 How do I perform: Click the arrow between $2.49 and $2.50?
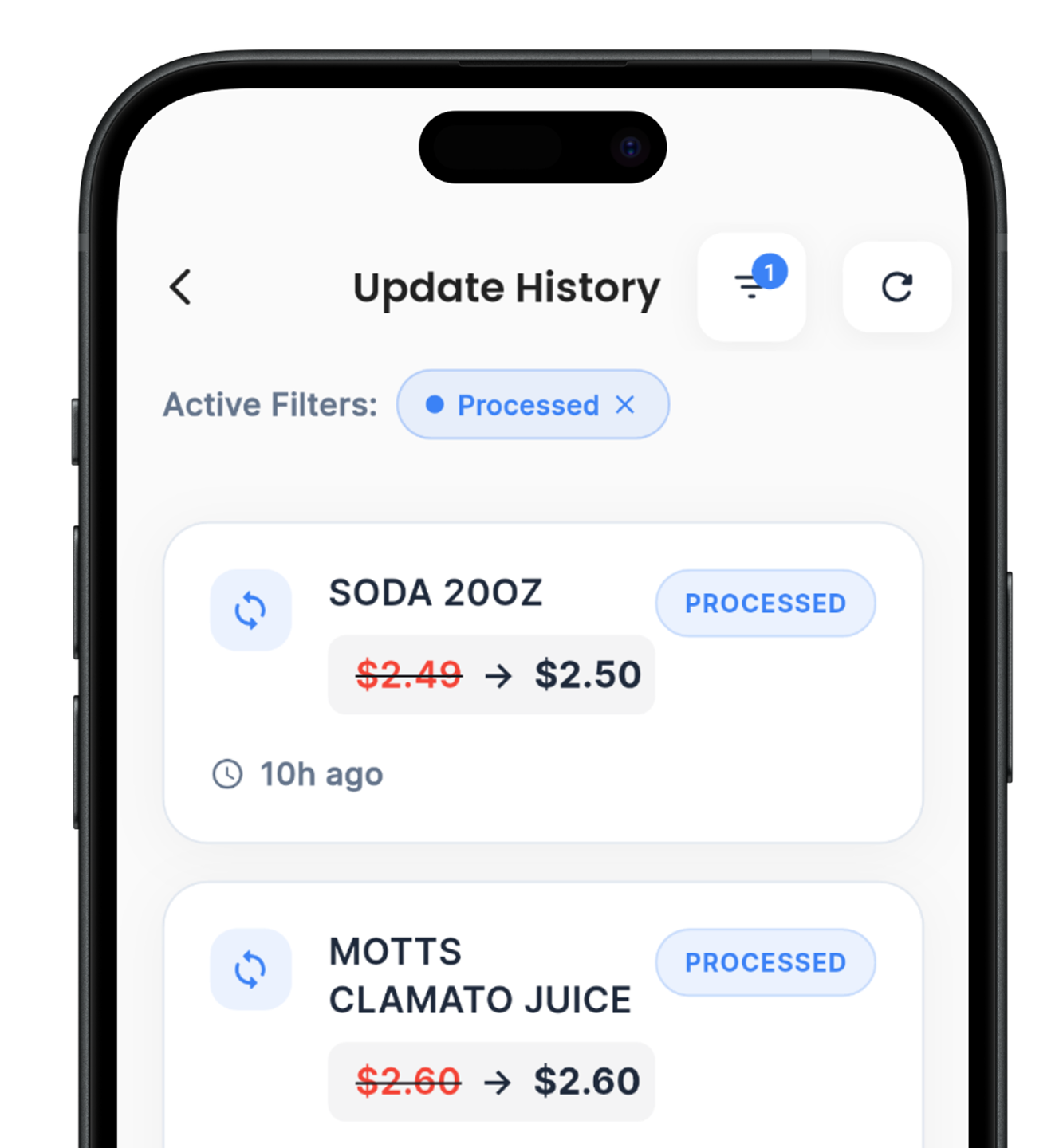498,675
